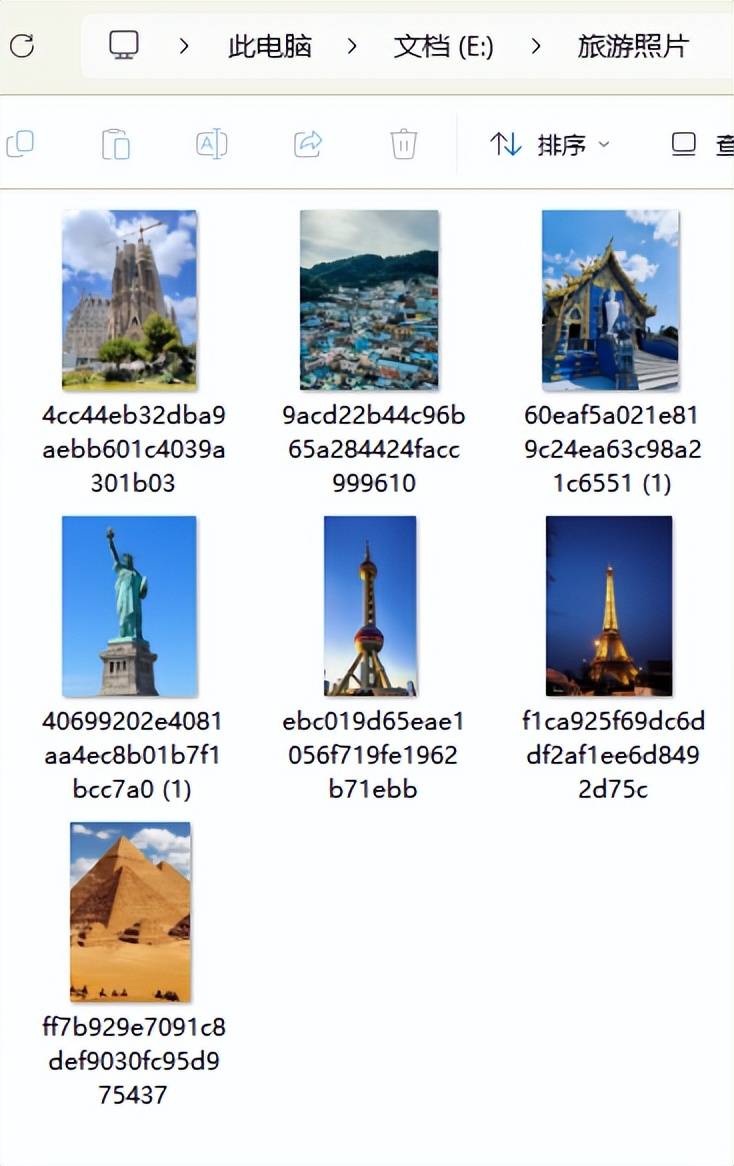Select the pyramid photo thumbnail
This screenshot has width=734, height=1166.
[x=130, y=910]
